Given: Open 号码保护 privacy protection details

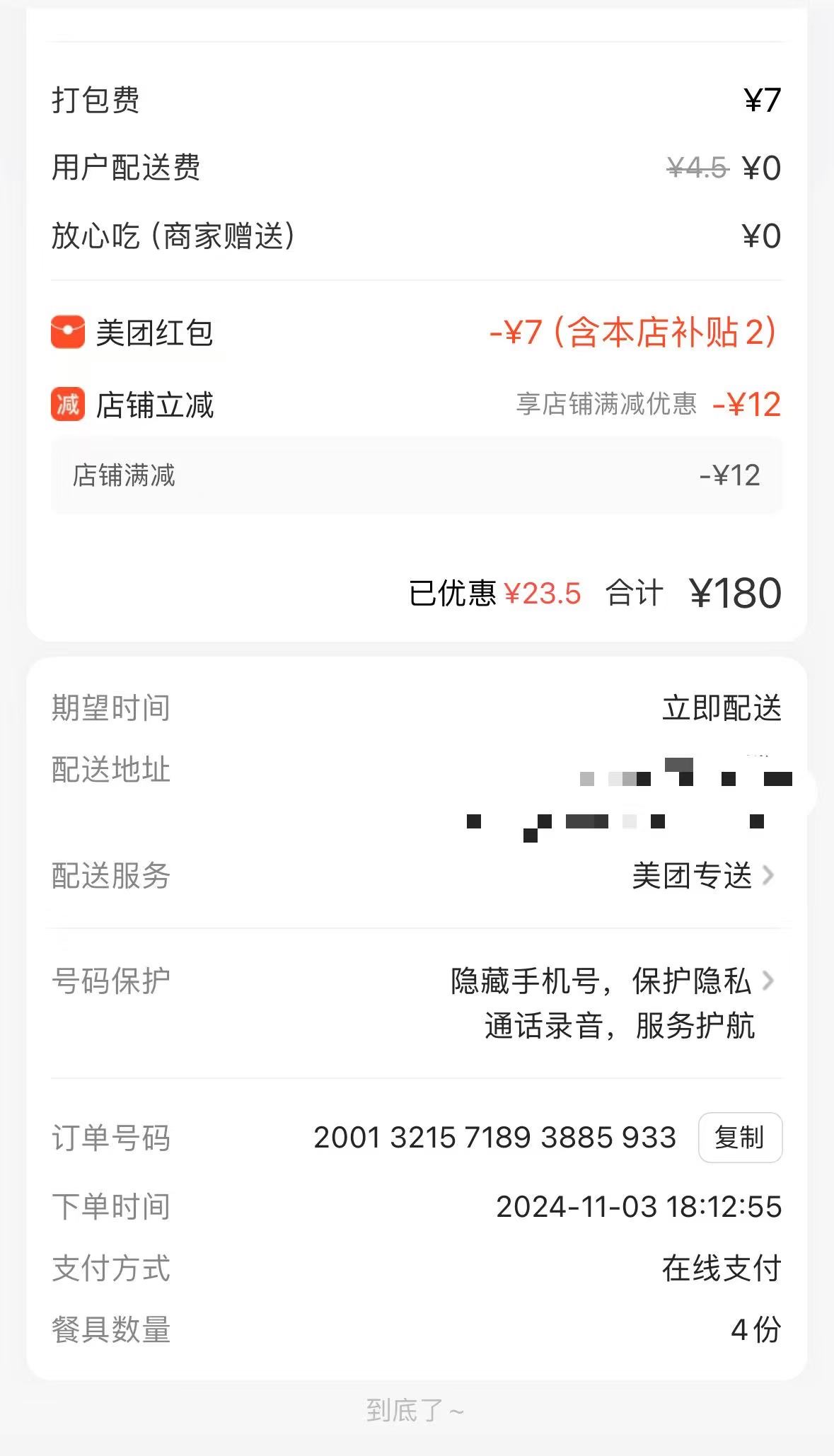Looking at the screenshot, I should click(417, 1003).
